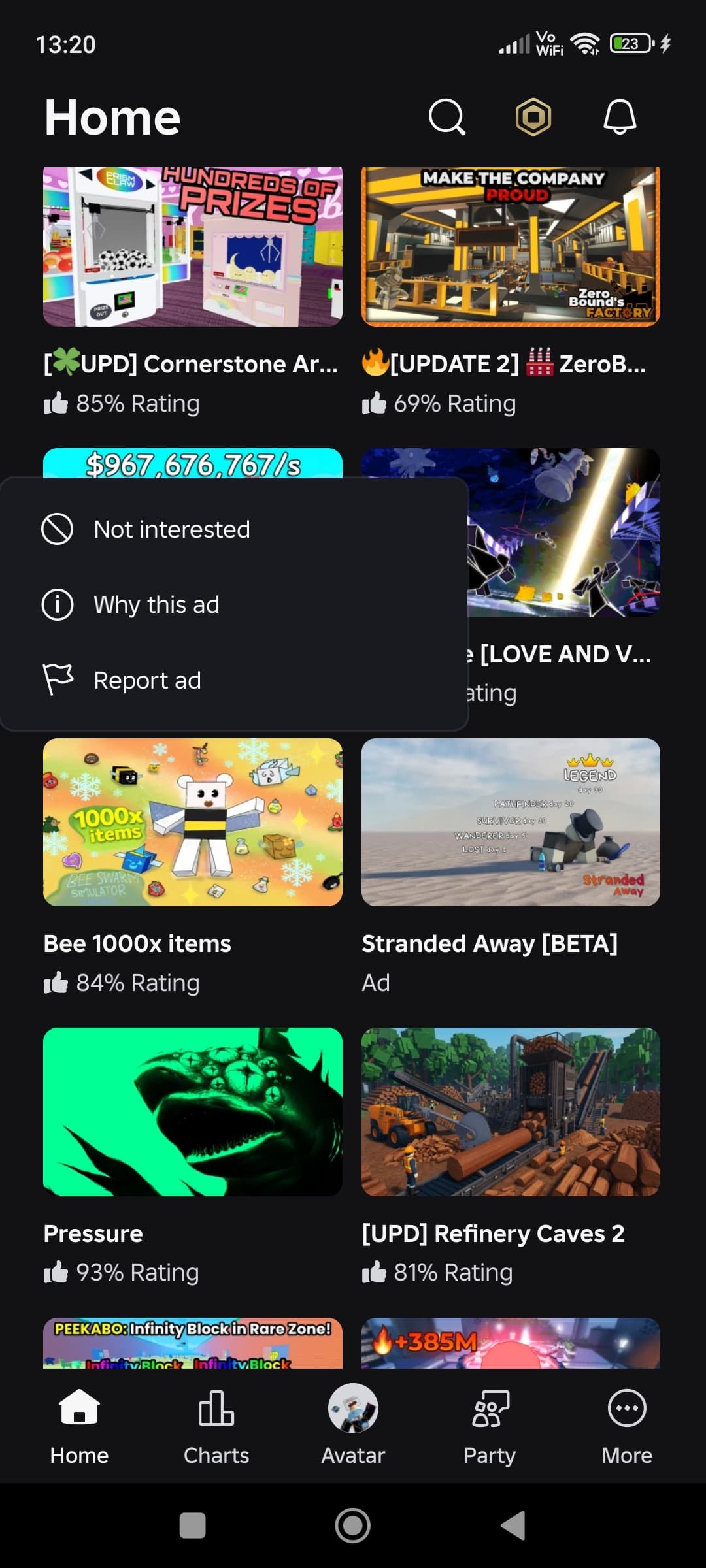Open the search icon
The width and height of the screenshot is (706, 1568).
point(446,118)
